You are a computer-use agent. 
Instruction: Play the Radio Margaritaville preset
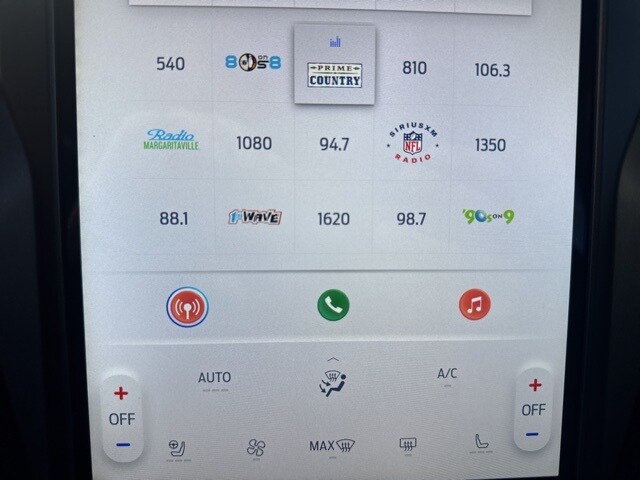click(x=172, y=140)
